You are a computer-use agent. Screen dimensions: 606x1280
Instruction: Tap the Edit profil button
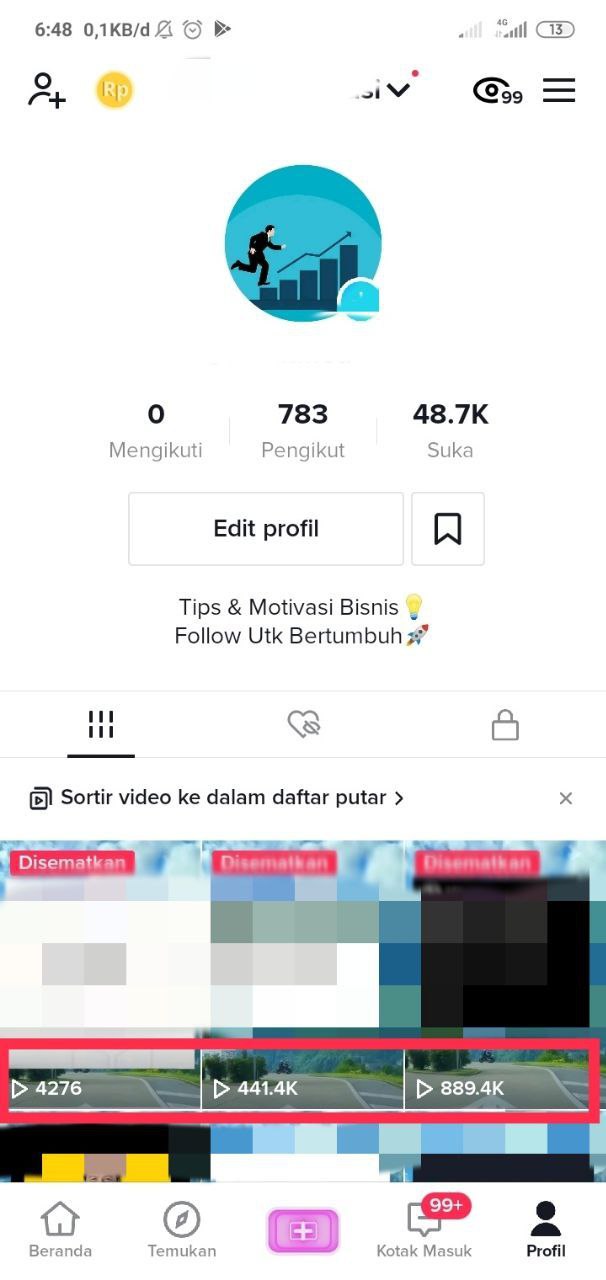tap(266, 529)
